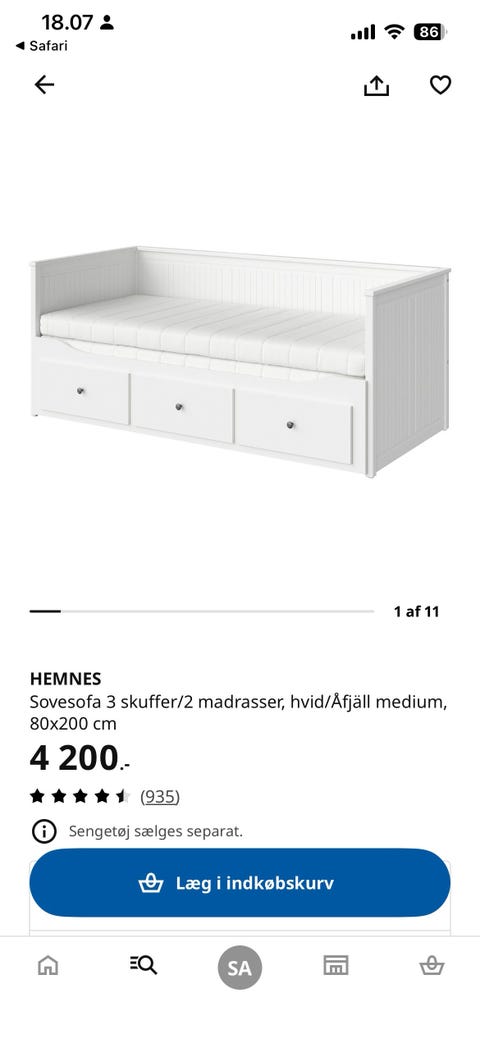The image size is (480, 1039).
Task: Tap Læg i indkøbskurv button
Action: 240,883
